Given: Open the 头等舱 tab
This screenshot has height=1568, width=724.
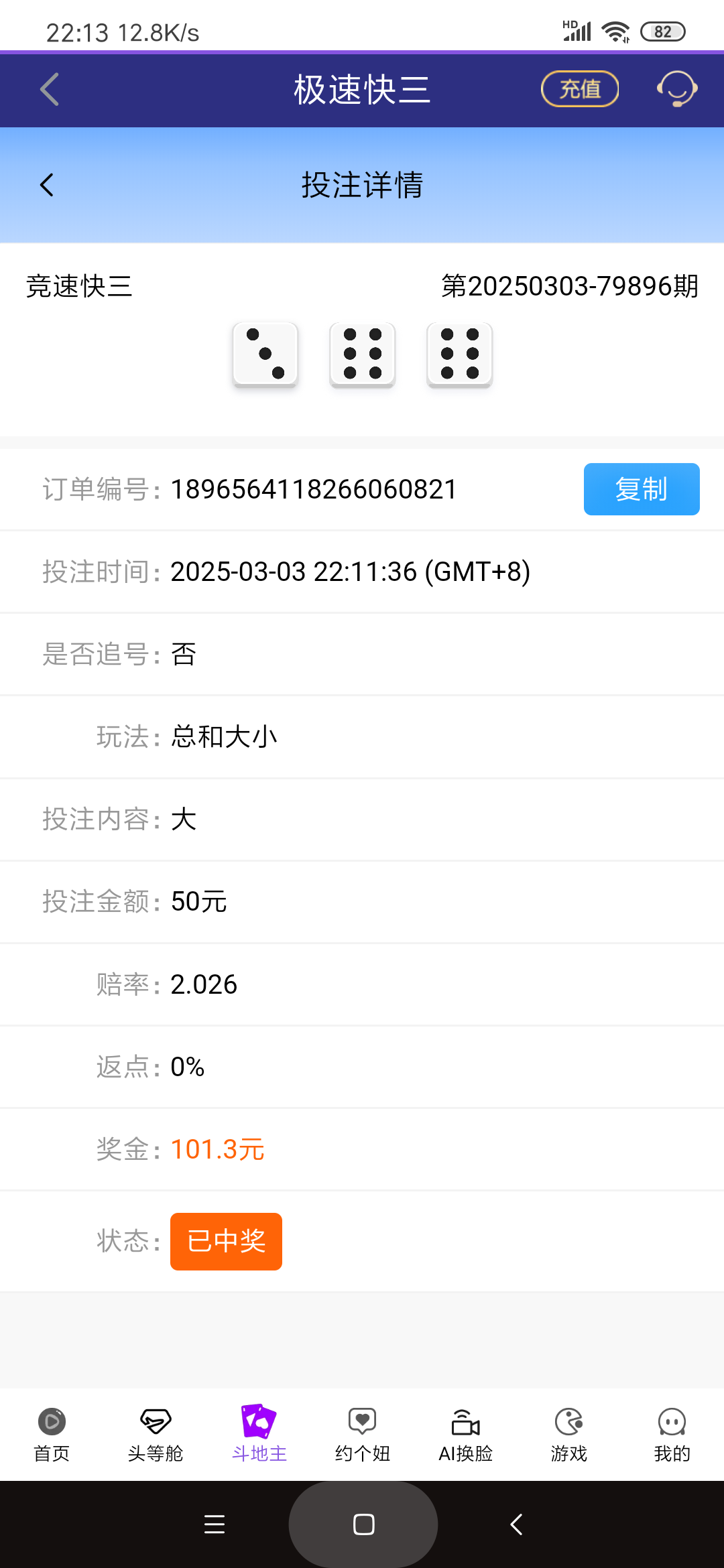Looking at the screenshot, I should [x=156, y=1433].
